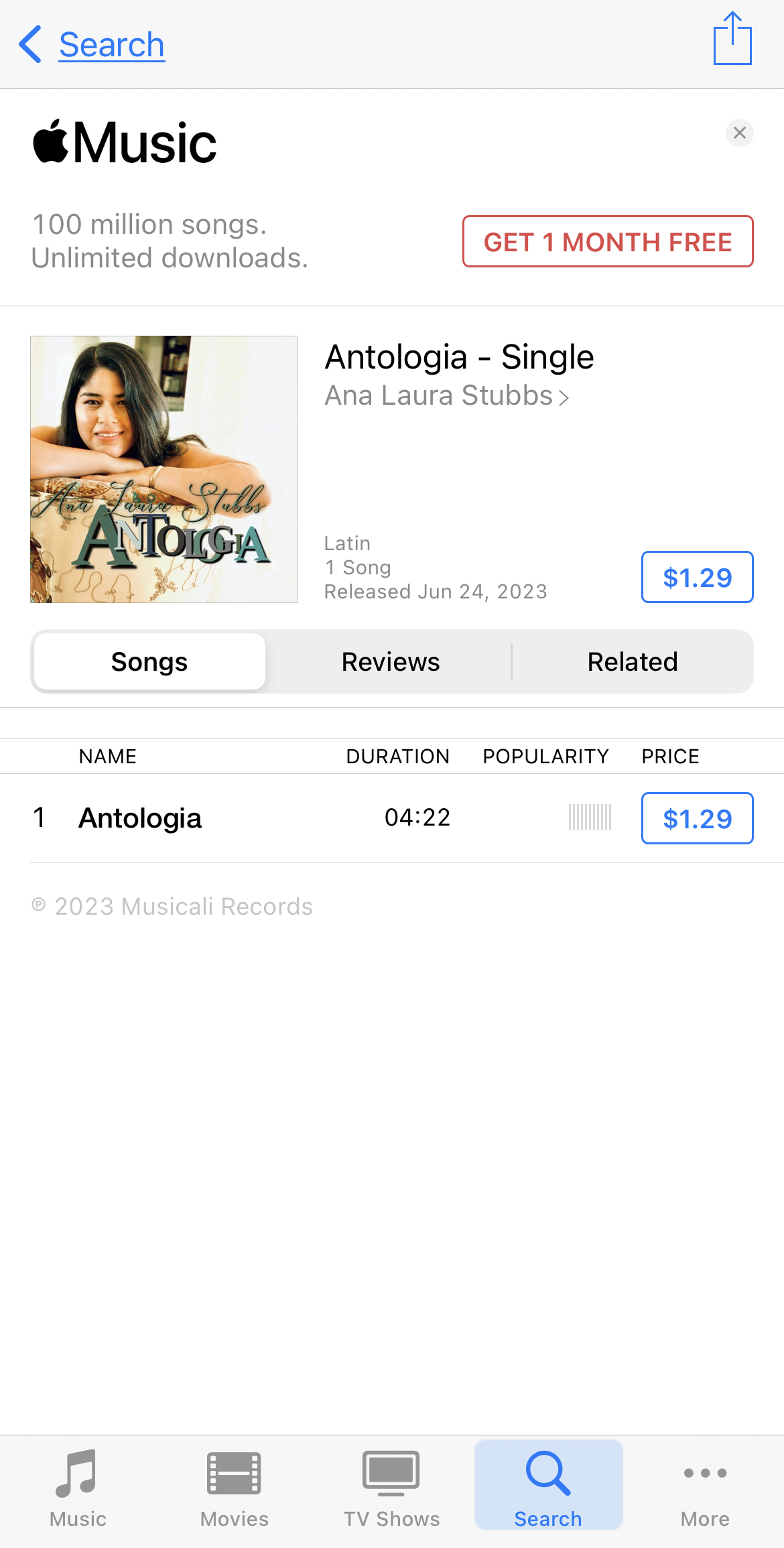
Task: Go back to Search
Action: pos(92,45)
